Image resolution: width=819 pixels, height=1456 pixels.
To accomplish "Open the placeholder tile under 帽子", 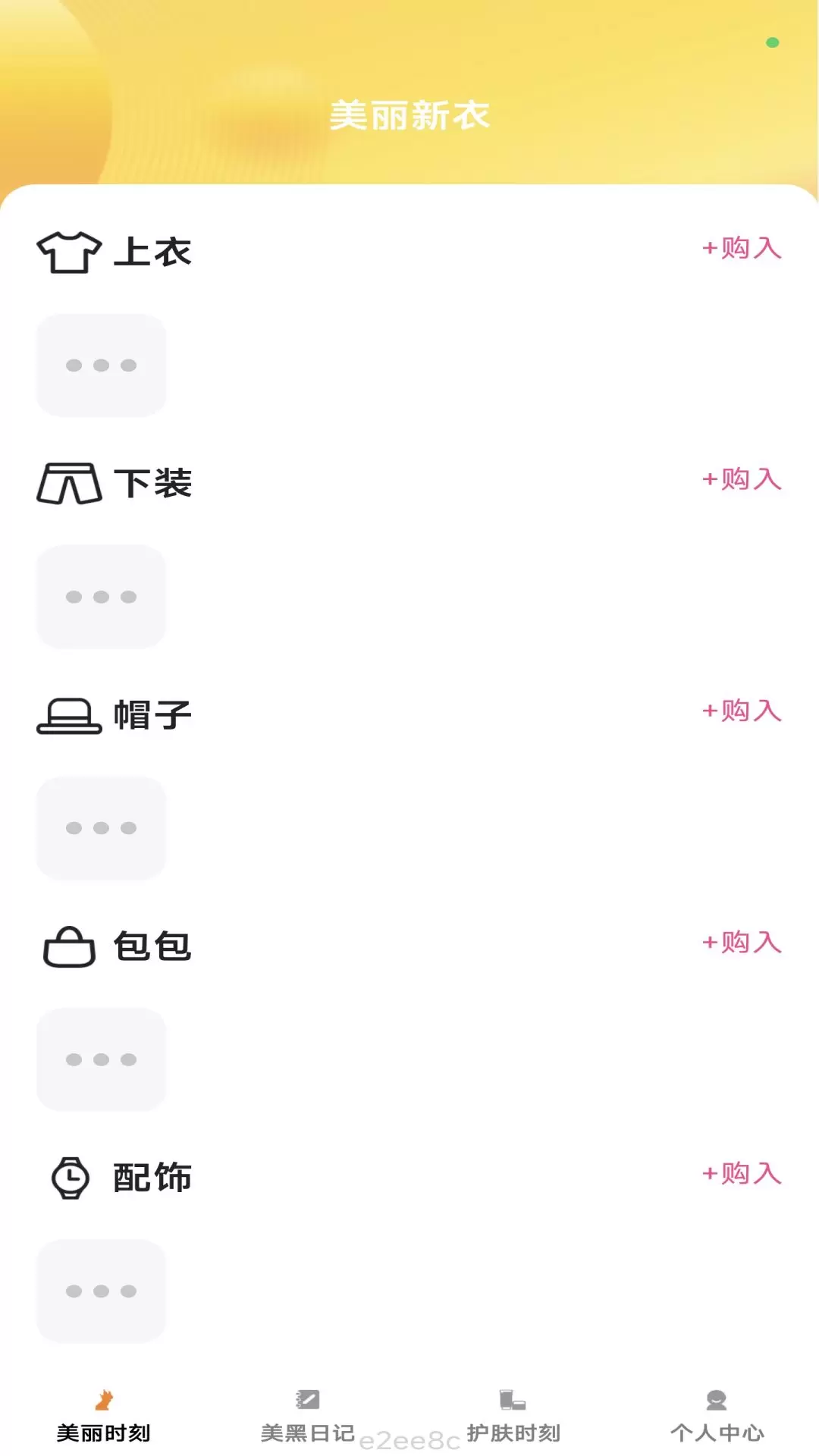I will coord(101,828).
